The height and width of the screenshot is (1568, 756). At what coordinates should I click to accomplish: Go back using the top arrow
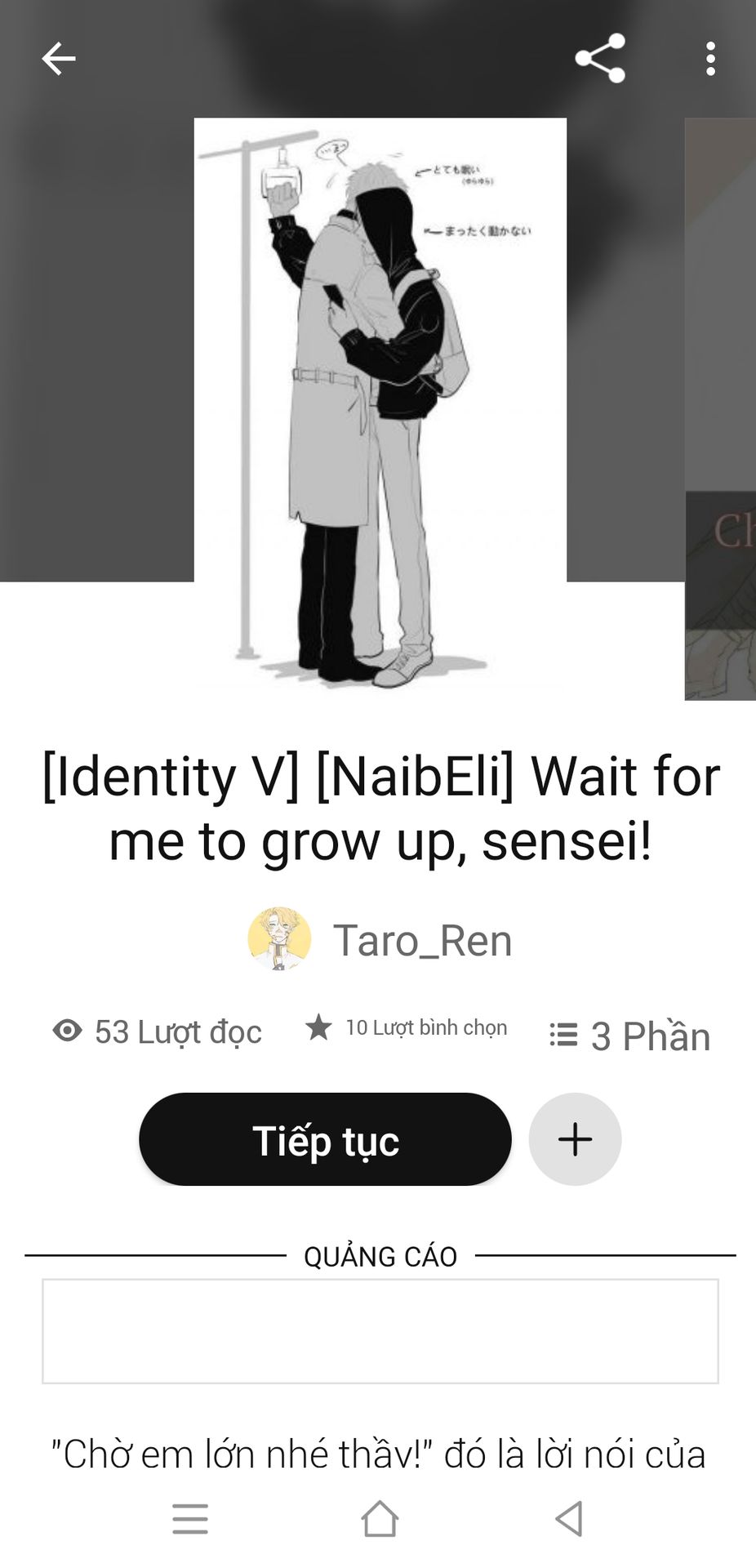coord(58,59)
